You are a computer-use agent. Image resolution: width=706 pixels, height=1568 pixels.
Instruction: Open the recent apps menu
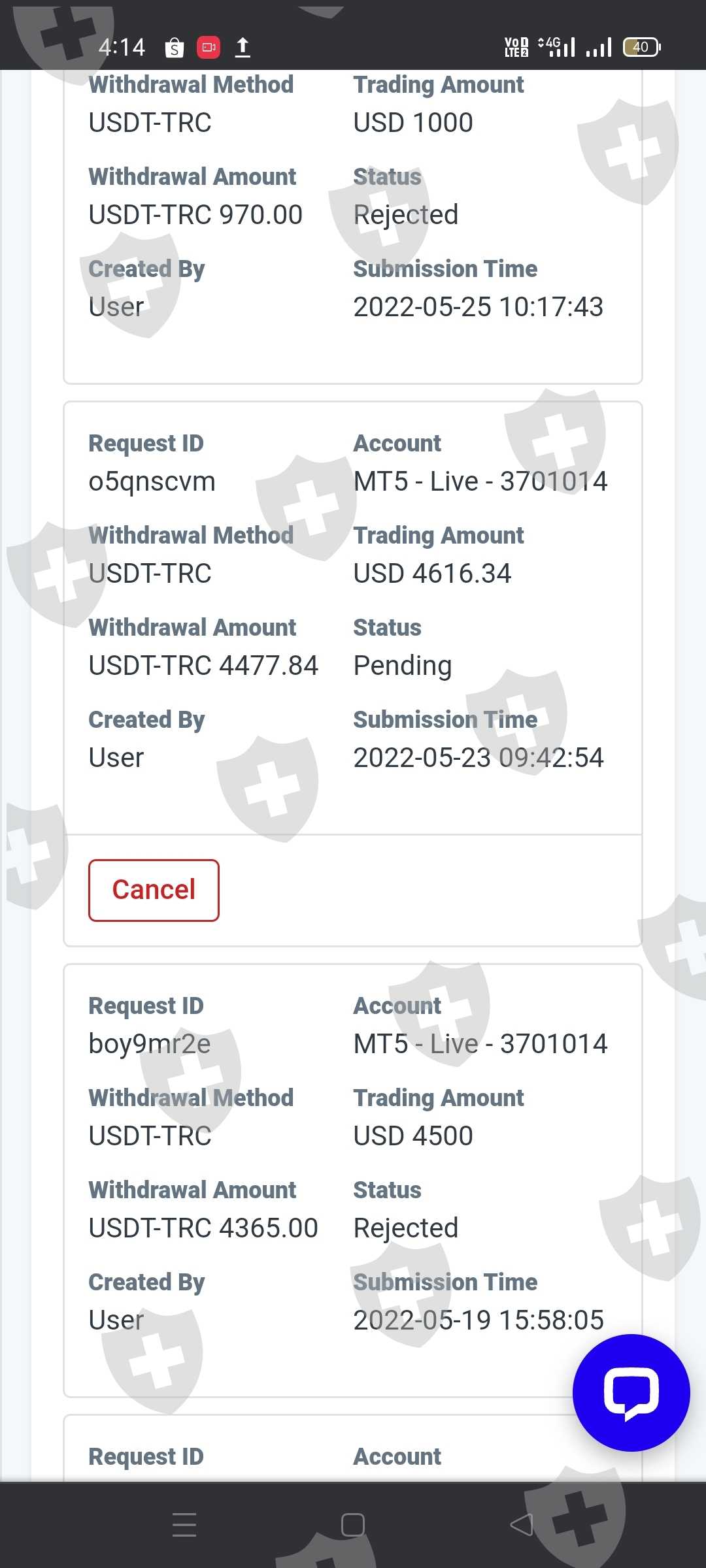[184, 1525]
